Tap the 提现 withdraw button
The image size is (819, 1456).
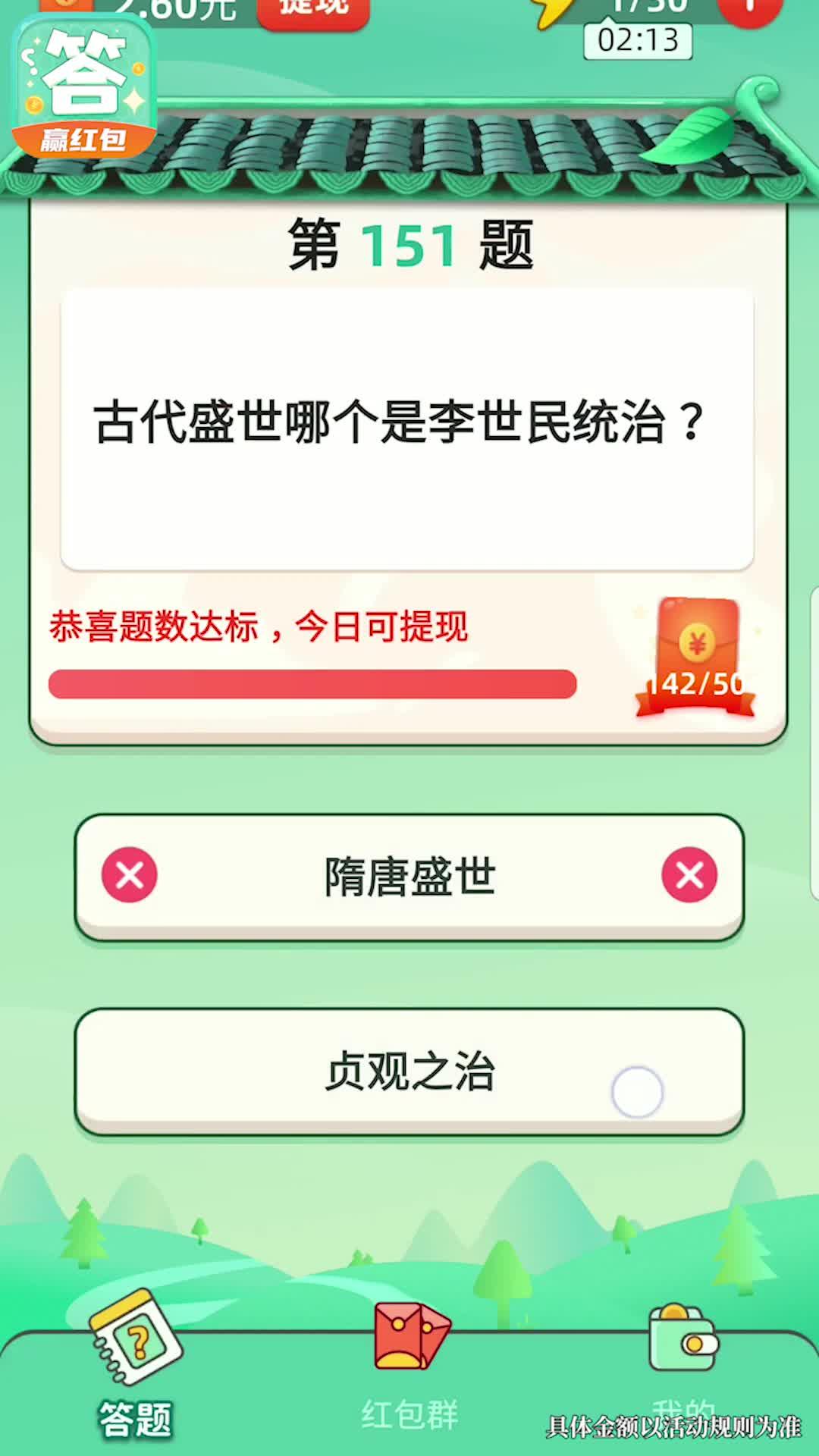coord(313,11)
